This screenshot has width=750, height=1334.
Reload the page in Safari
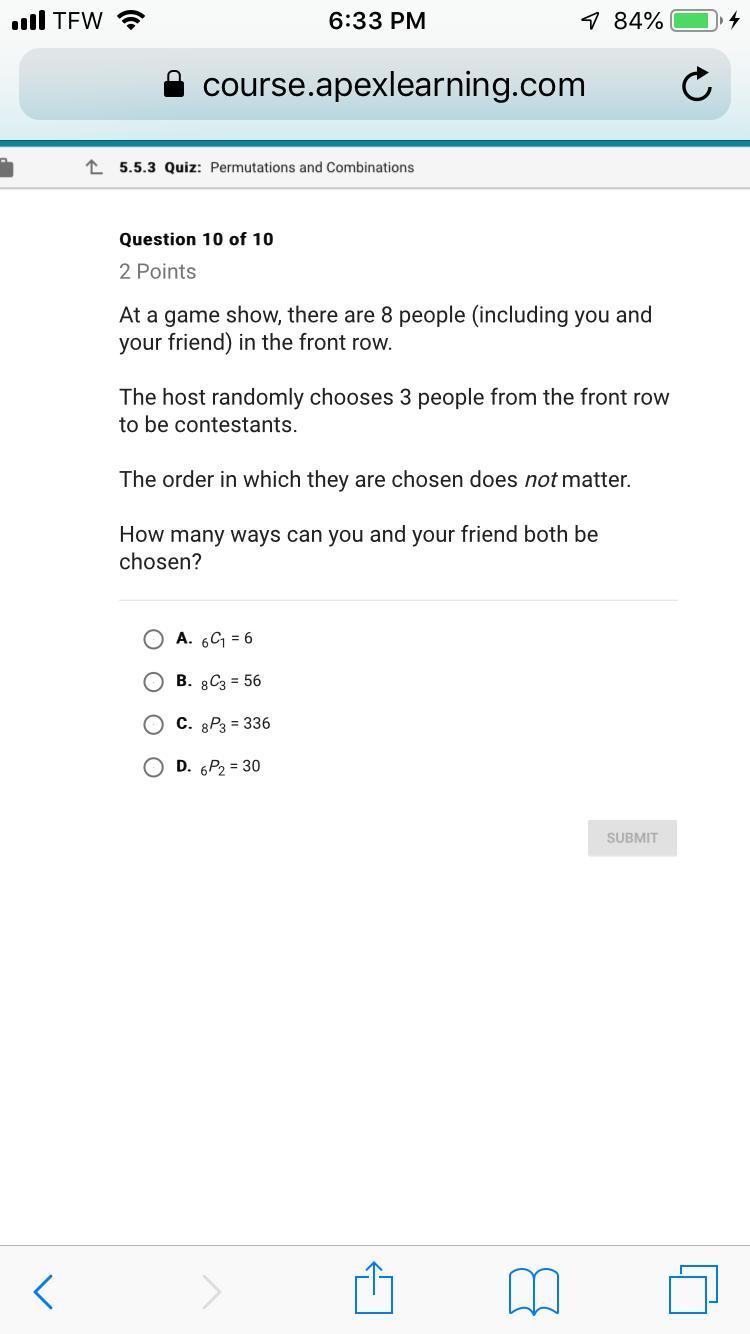click(x=696, y=86)
